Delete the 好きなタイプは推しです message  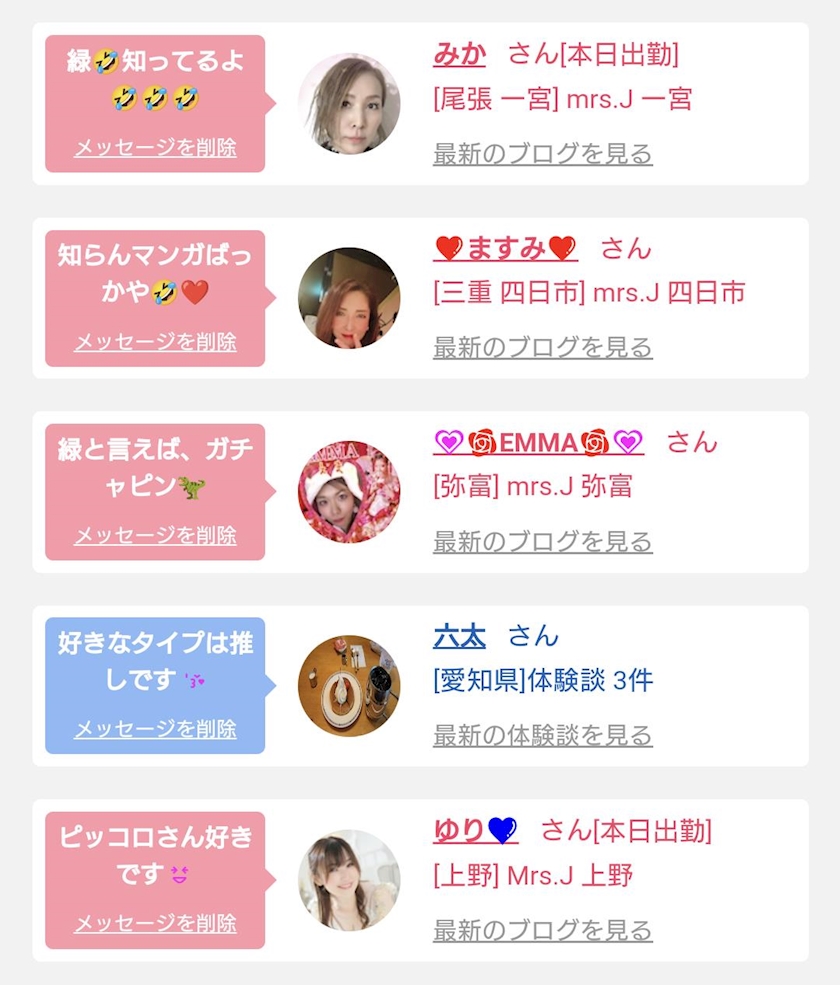coord(155,729)
